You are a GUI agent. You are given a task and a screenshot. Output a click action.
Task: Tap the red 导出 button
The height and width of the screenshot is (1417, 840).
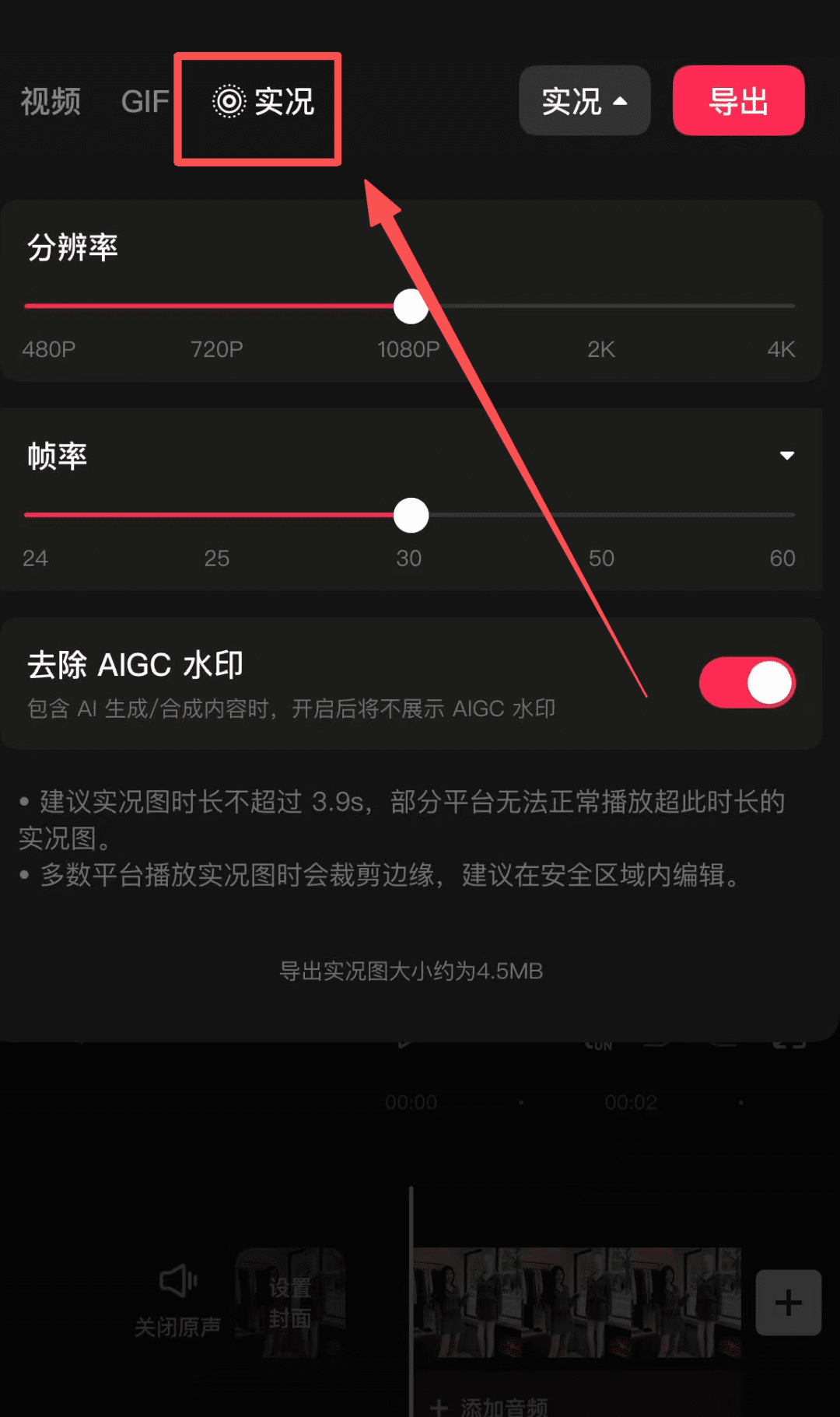coord(738,101)
